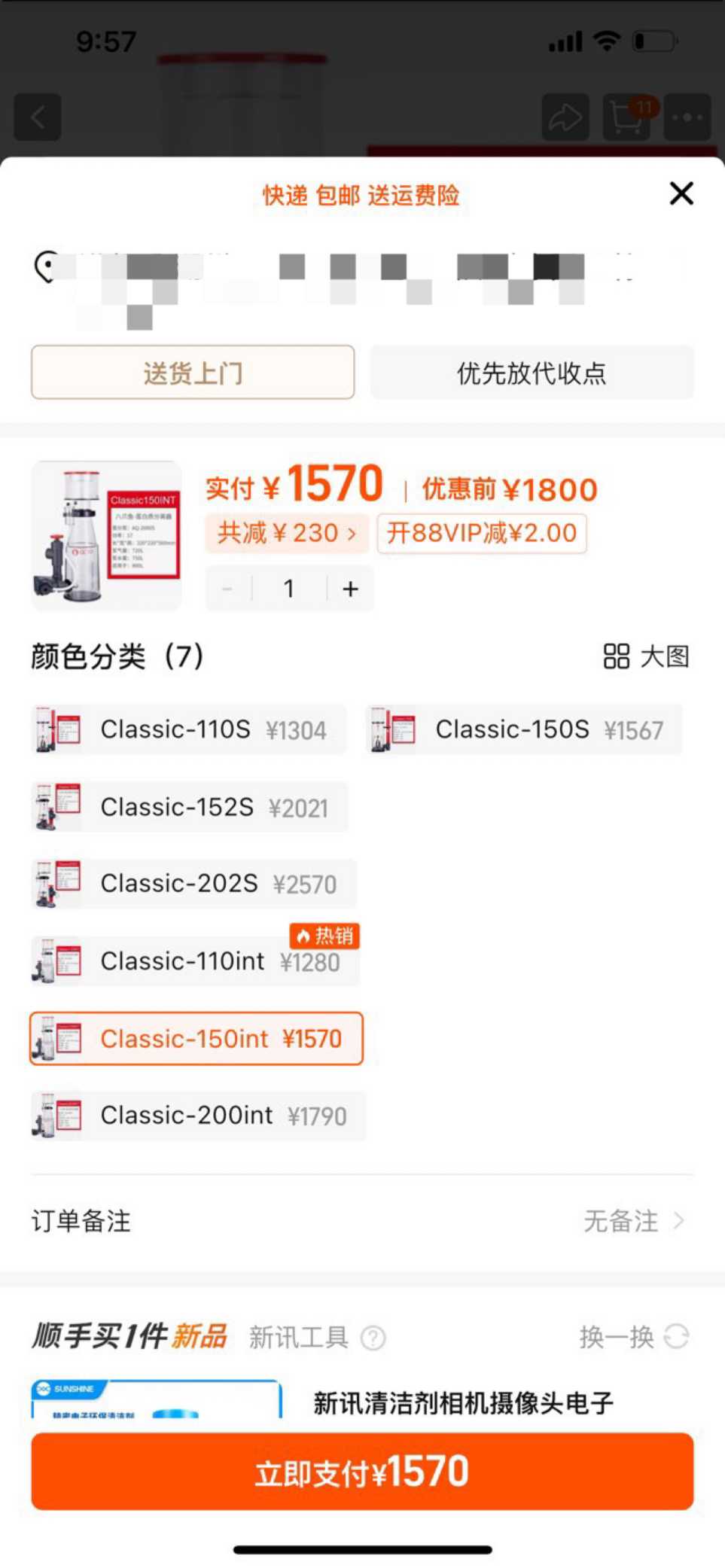Viewport: 725px width, 1568px height.
Task: Open the 新讯清洁剂 recommended product
Action: pos(463,1402)
